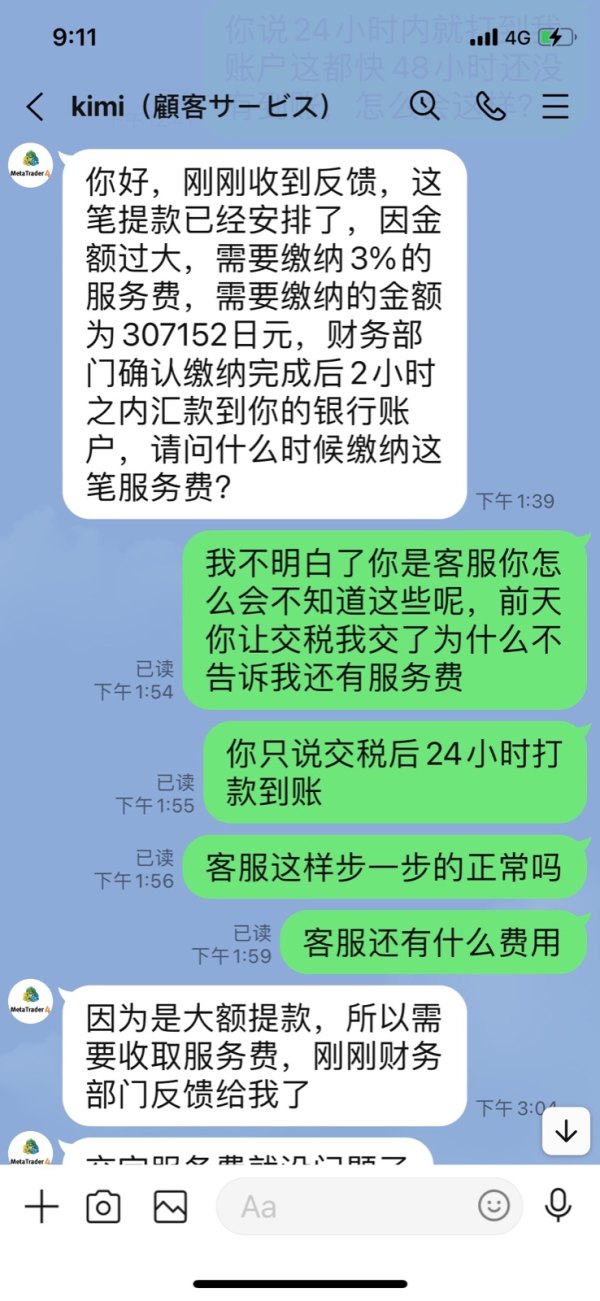The width and height of the screenshot is (600, 1301).
Task: Record a voice message with microphone
Action: [x=558, y=1207]
